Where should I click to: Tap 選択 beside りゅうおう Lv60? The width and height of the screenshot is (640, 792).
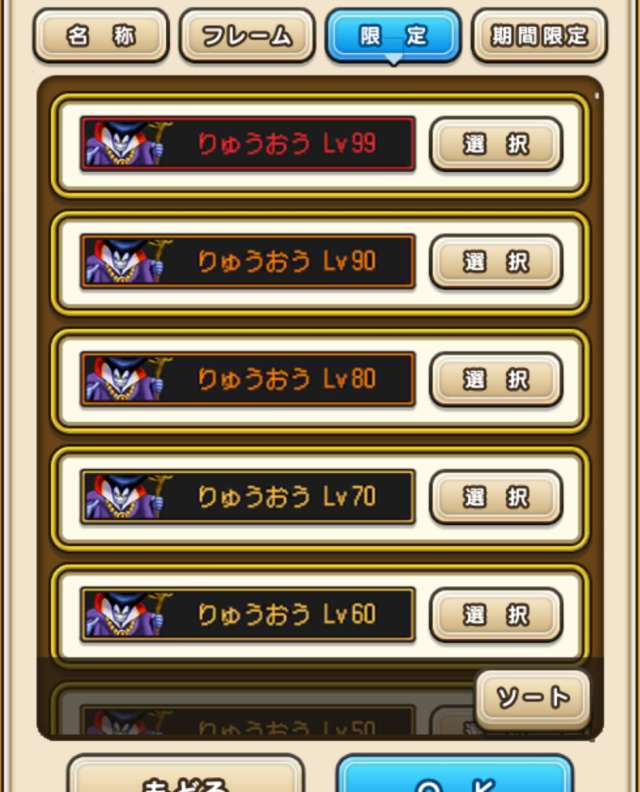(x=496, y=614)
